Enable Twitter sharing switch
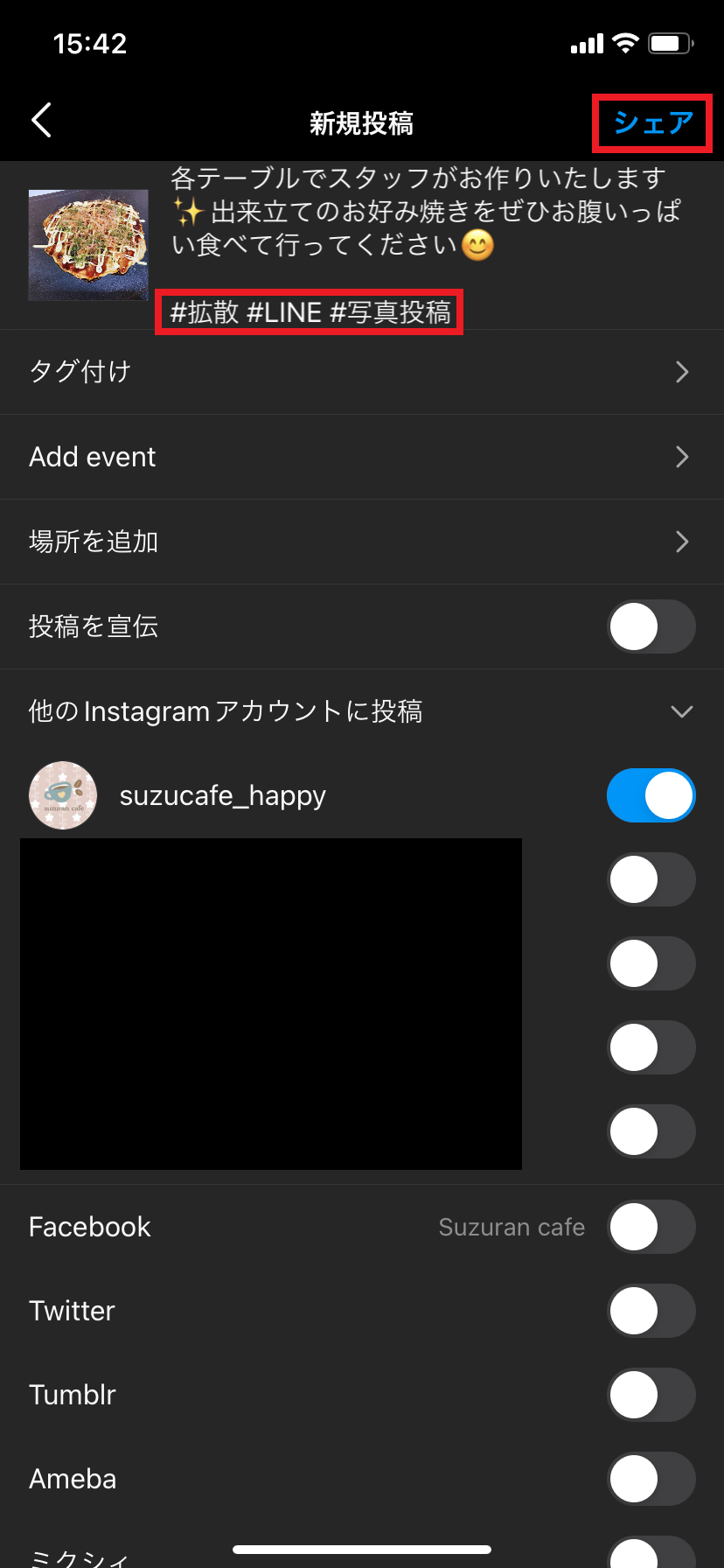Image resolution: width=724 pixels, height=1568 pixels. click(x=651, y=1310)
